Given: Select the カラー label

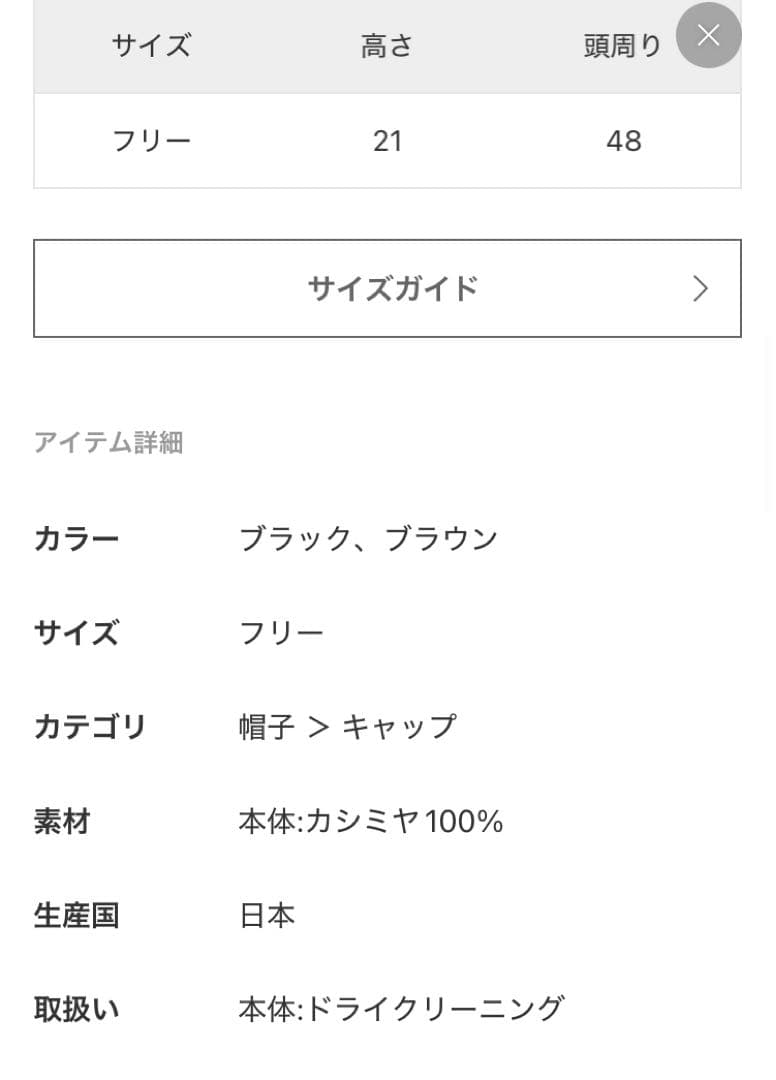Looking at the screenshot, I should tap(76, 538).
